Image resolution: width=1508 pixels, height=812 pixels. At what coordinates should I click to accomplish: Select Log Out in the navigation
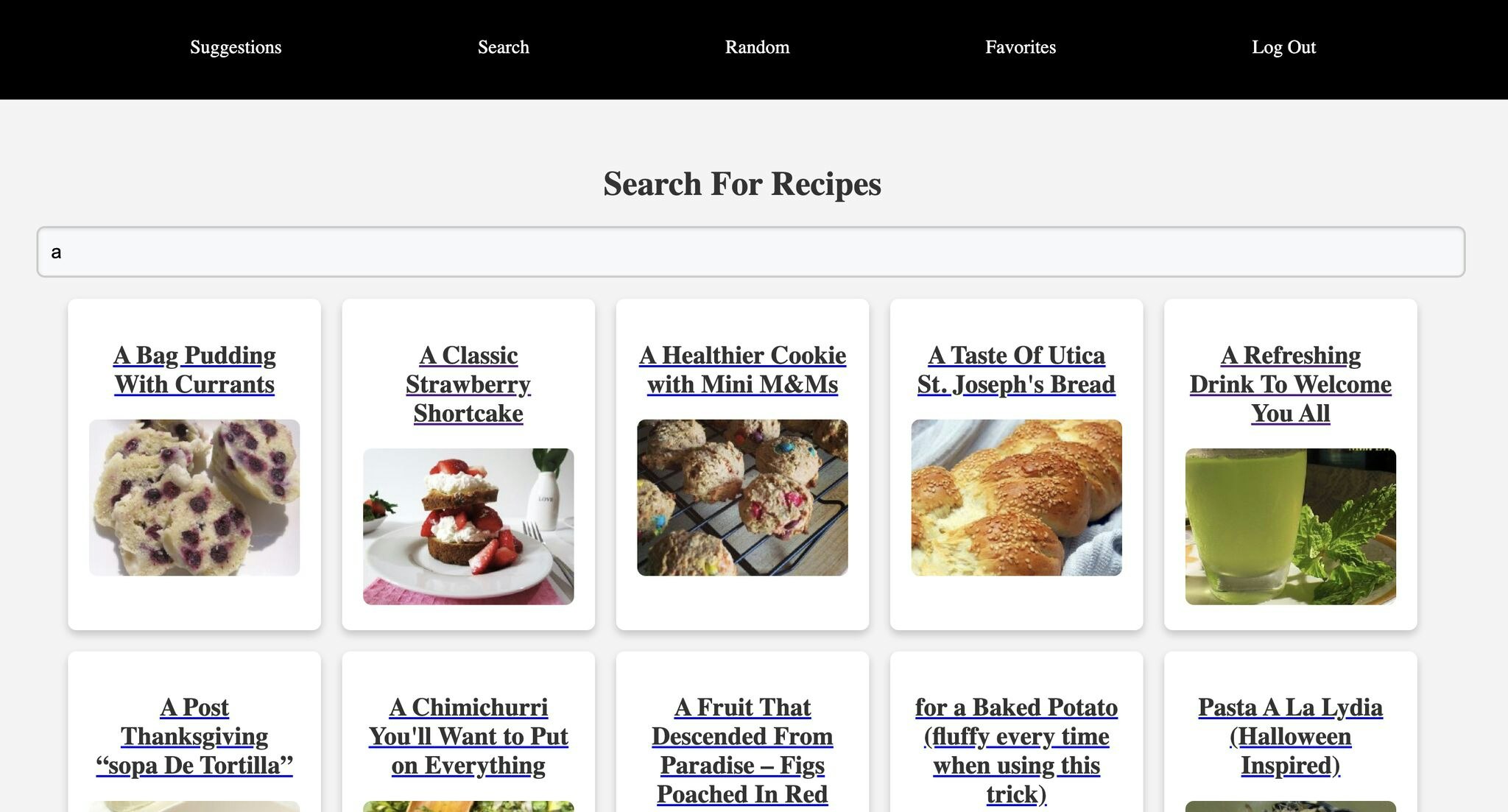tap(1283, 47)
